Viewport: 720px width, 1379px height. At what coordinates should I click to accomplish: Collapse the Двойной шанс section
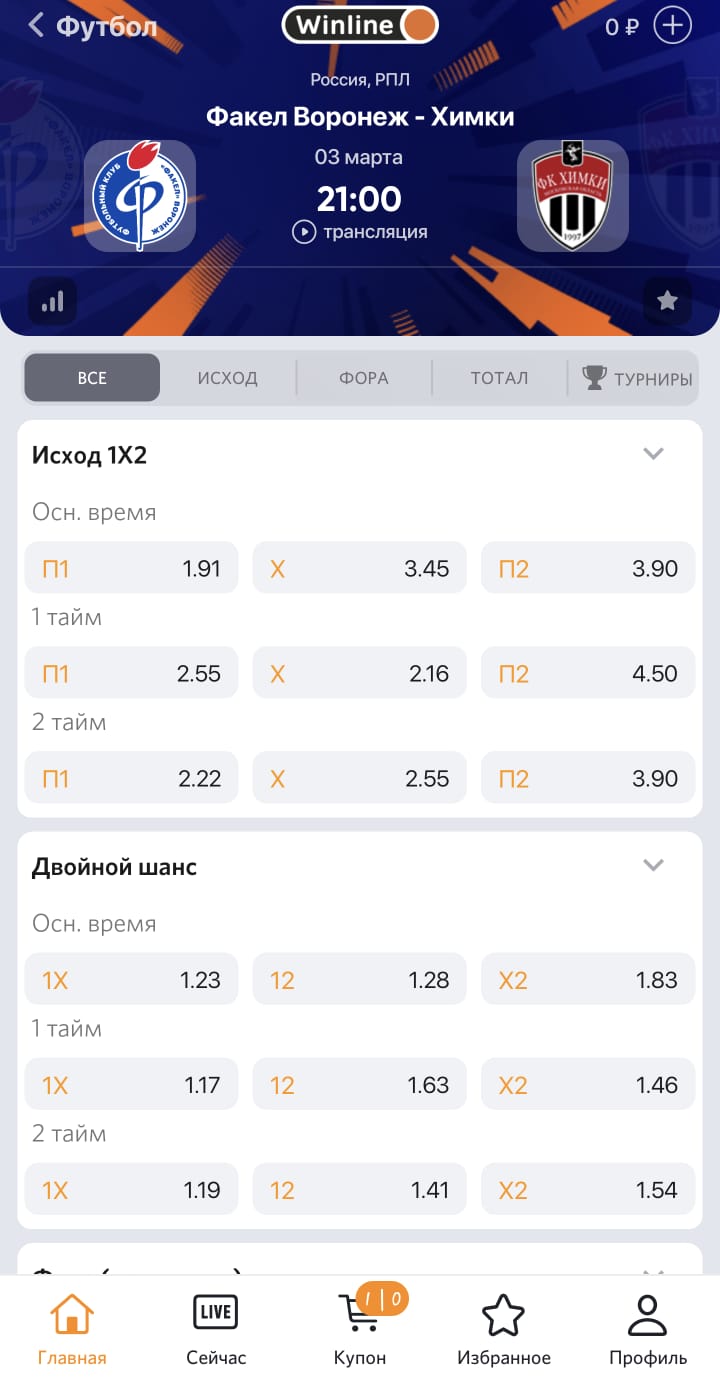[x=653, y=866]
